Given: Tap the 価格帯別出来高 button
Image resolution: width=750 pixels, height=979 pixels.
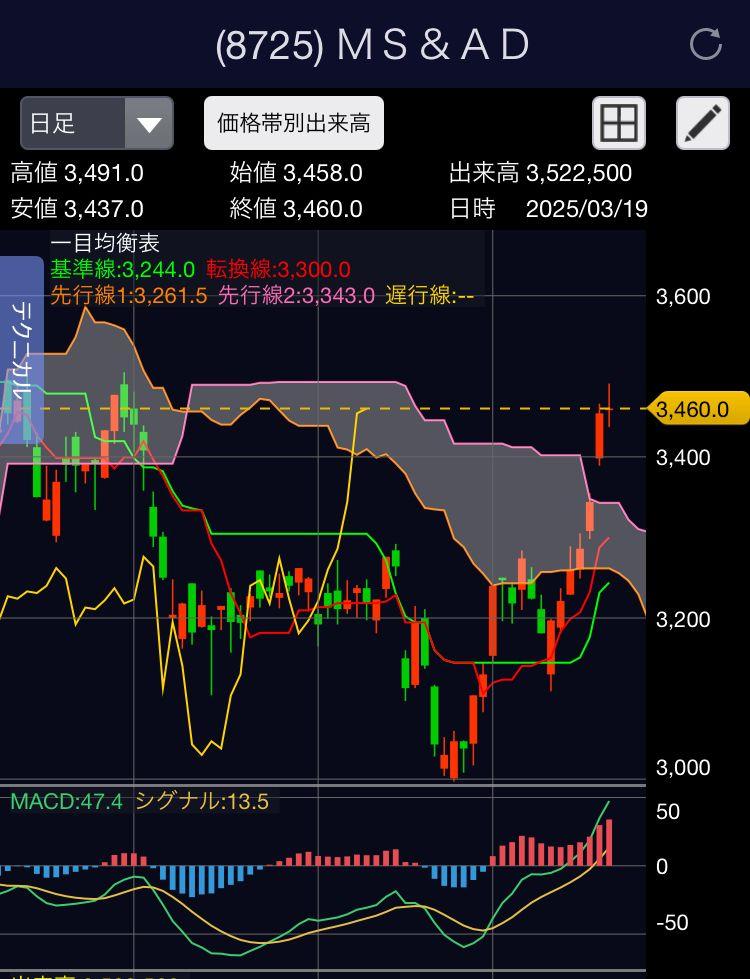Looking at the screenshot, I should 294,123.
